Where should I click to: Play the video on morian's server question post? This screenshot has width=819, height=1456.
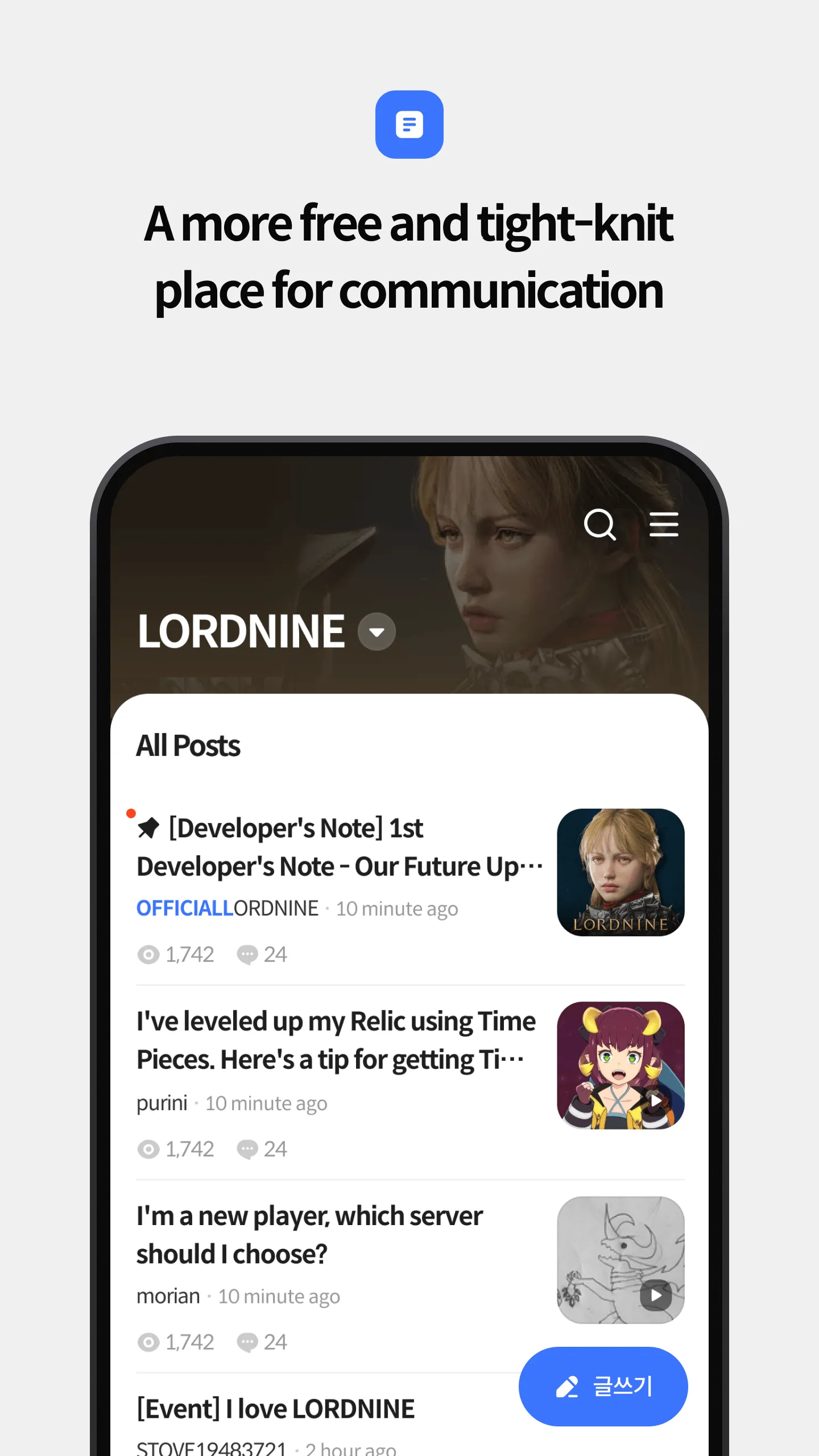655,1297
